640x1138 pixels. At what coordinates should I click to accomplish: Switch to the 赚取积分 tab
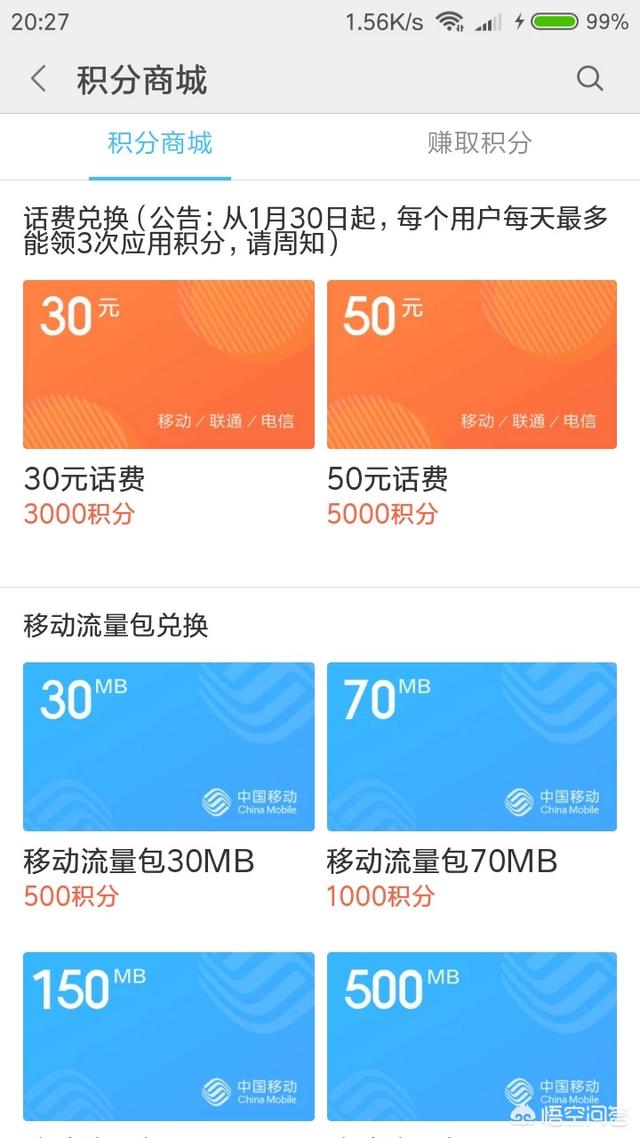(479, 143)
